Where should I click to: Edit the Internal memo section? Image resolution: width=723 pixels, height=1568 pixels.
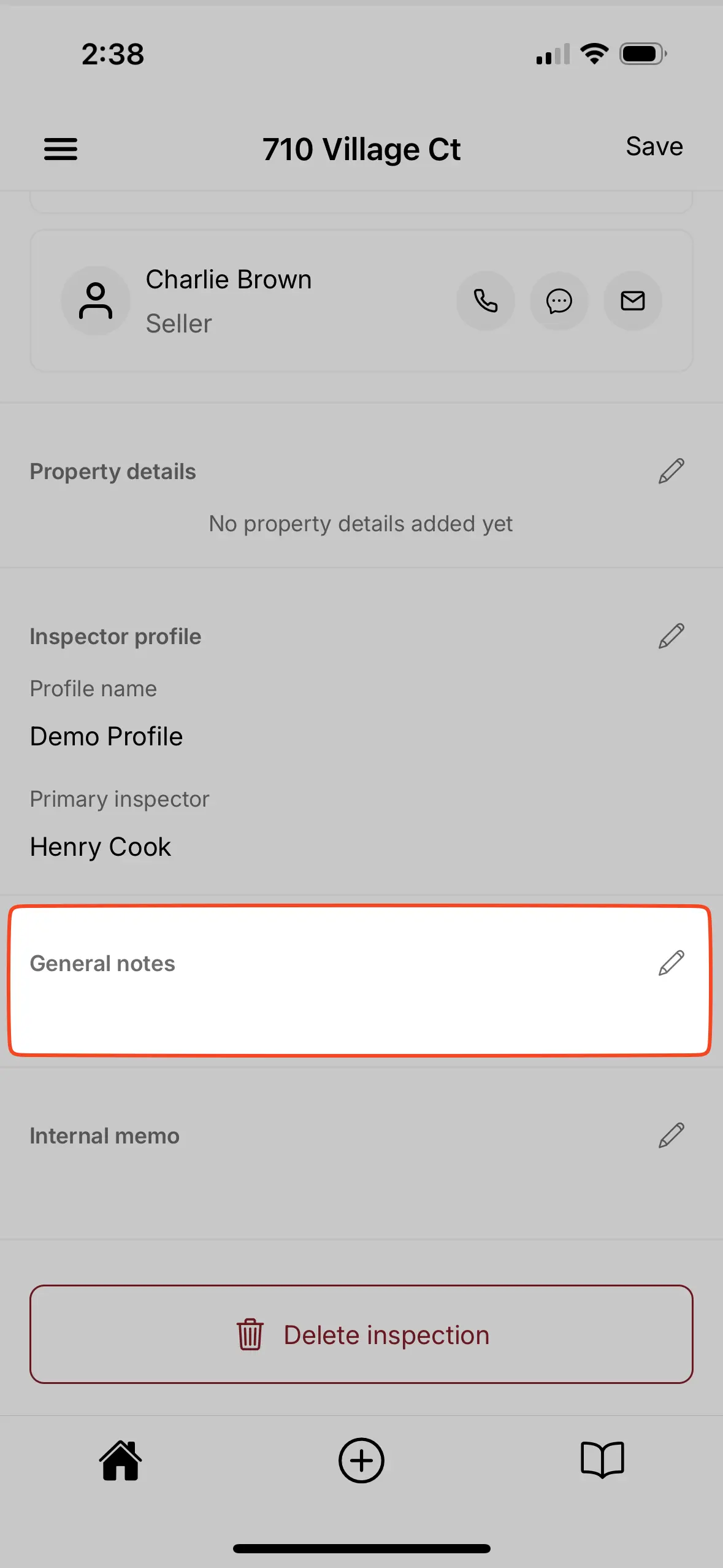point(671,1135)
